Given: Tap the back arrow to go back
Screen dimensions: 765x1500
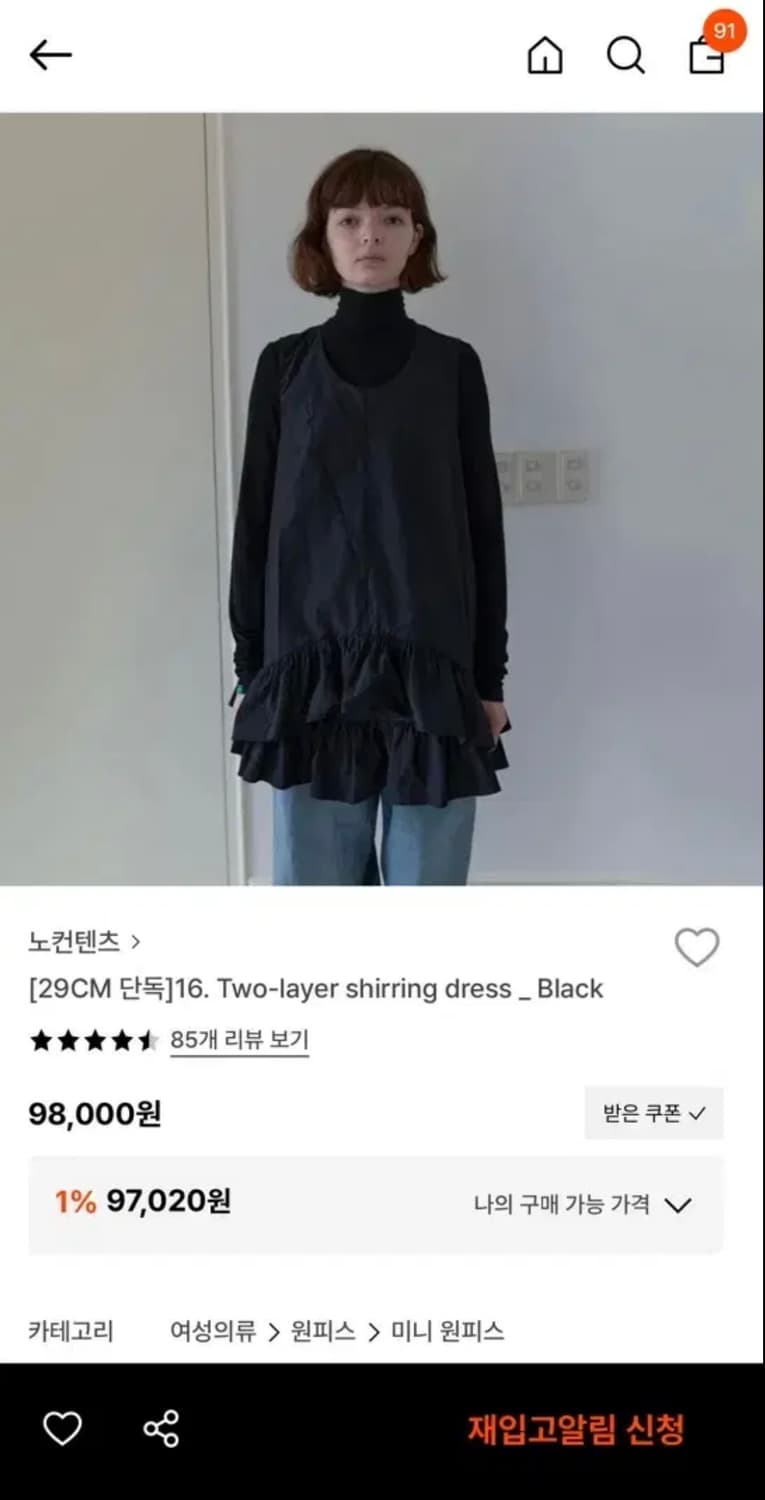Looking at the screenshot, I should click(x=50, y=55).
